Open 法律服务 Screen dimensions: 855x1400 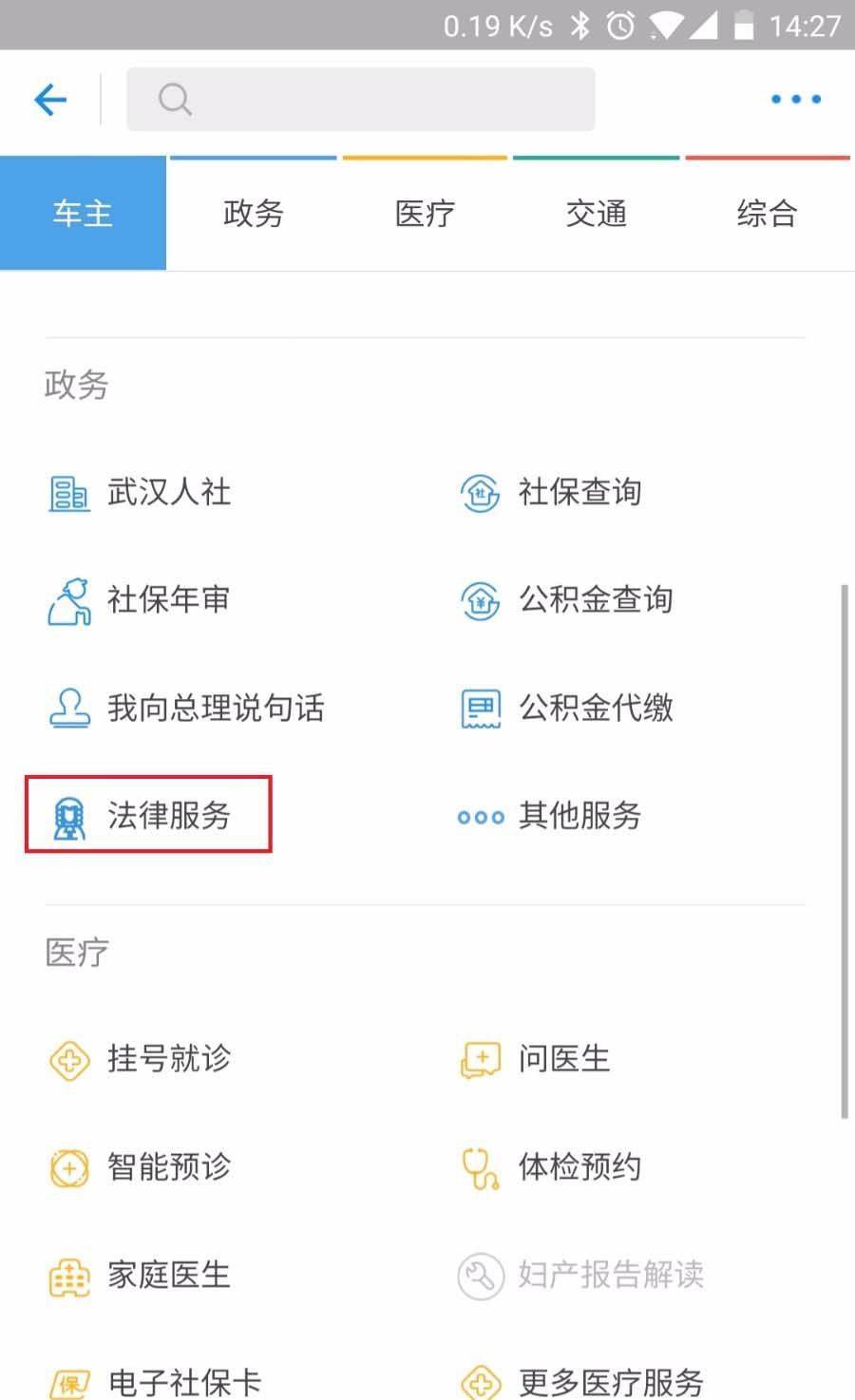click(x=148, y=815)
